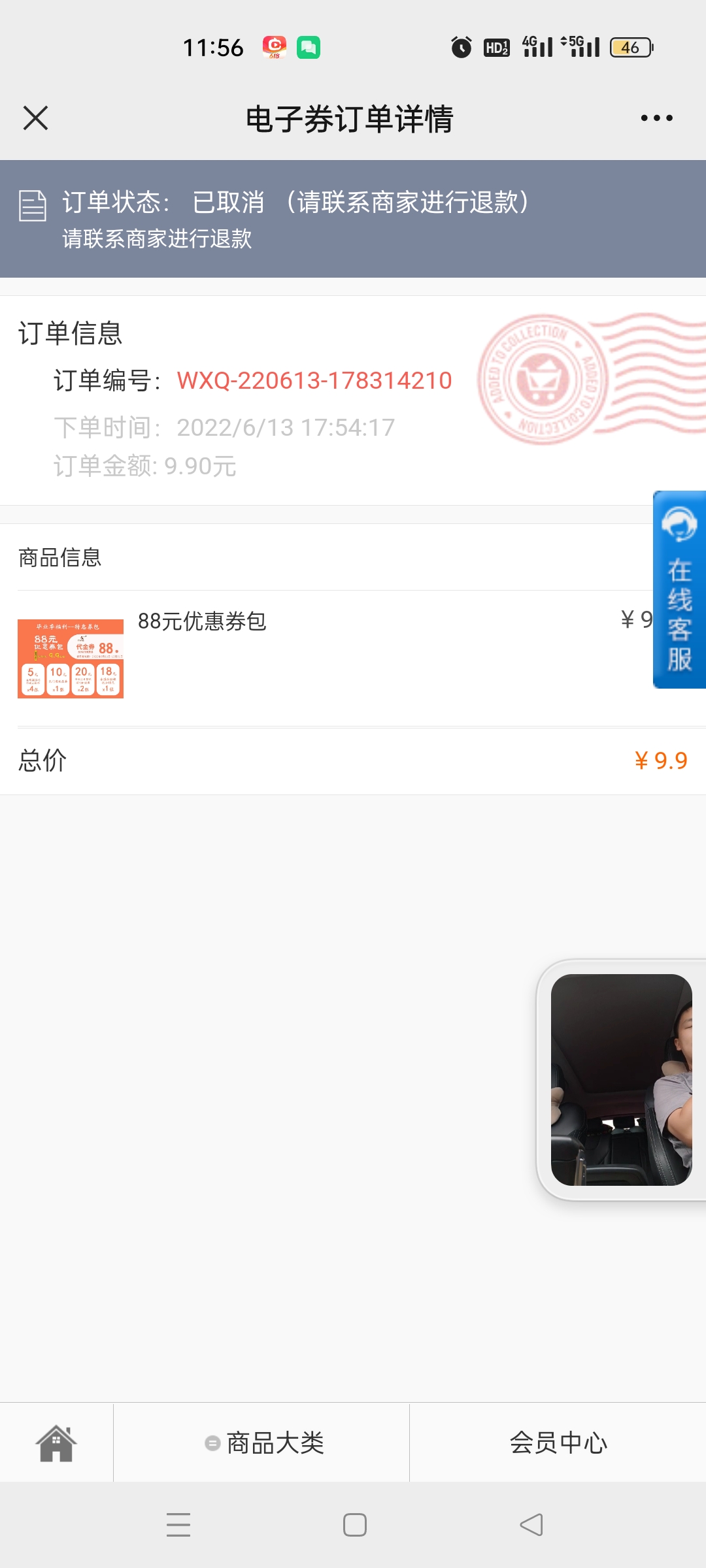Open recent apps from navigation bar
Screen dimensions: 706x1568
coord(178,1525)
